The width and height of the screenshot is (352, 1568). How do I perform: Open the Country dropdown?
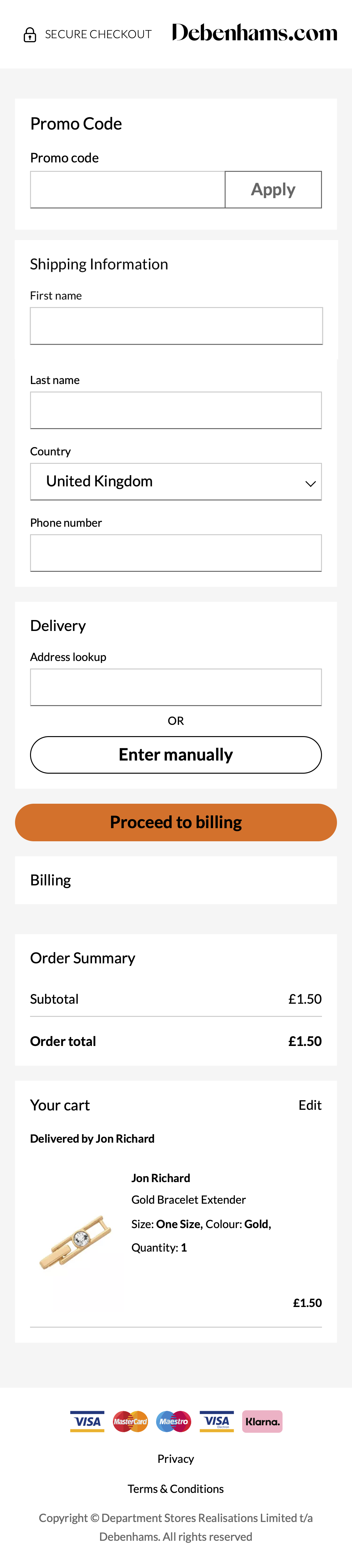click(x=176, y=481)
